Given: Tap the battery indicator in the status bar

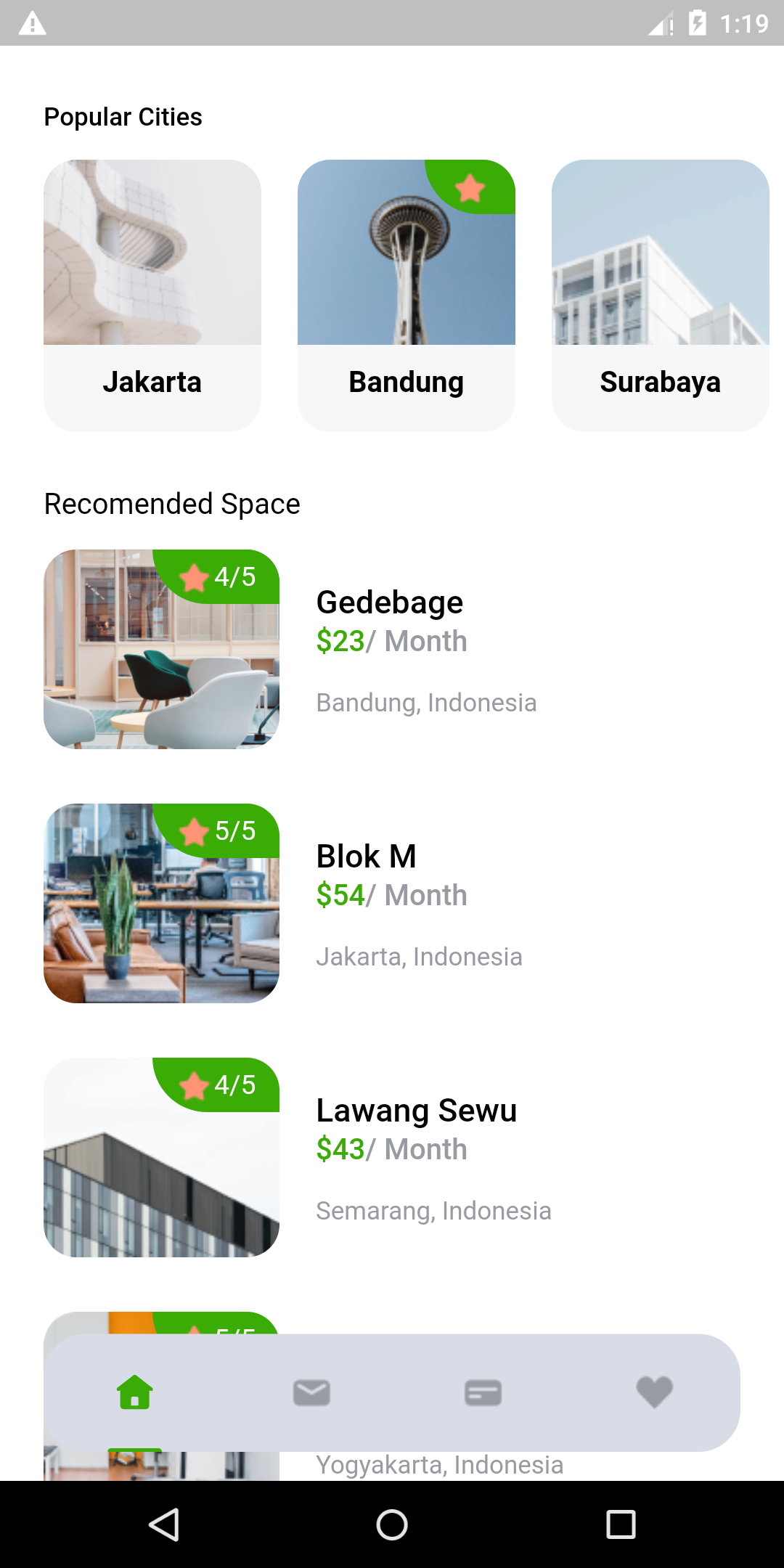Looking at the screenshot, I should tap(696, 23).
